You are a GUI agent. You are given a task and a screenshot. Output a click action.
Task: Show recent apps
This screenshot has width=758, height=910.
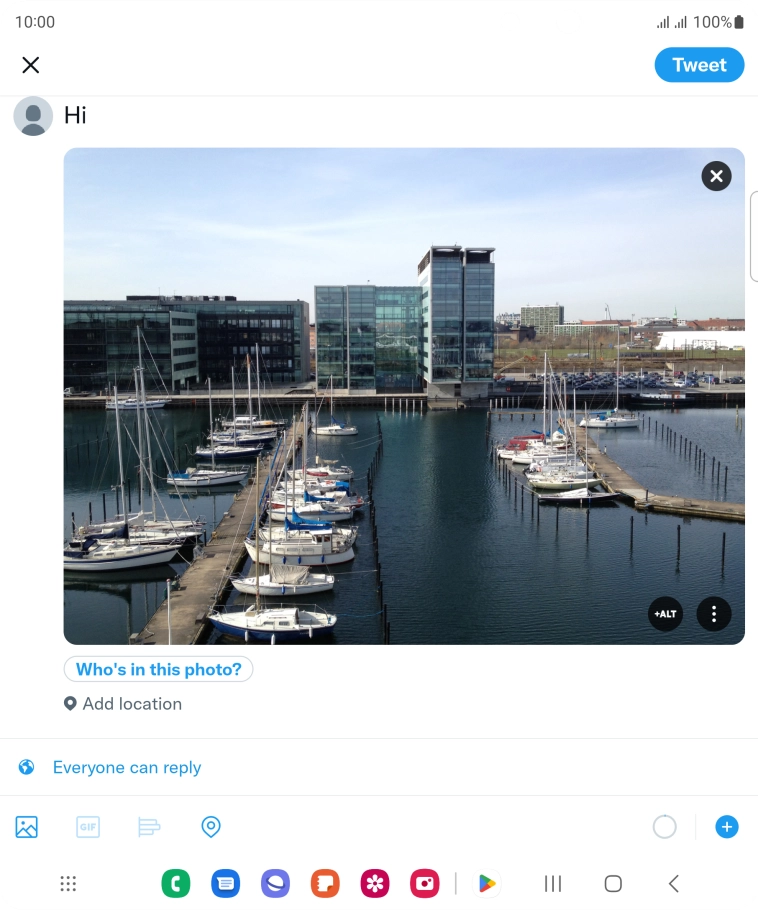[x=553, y=883]
